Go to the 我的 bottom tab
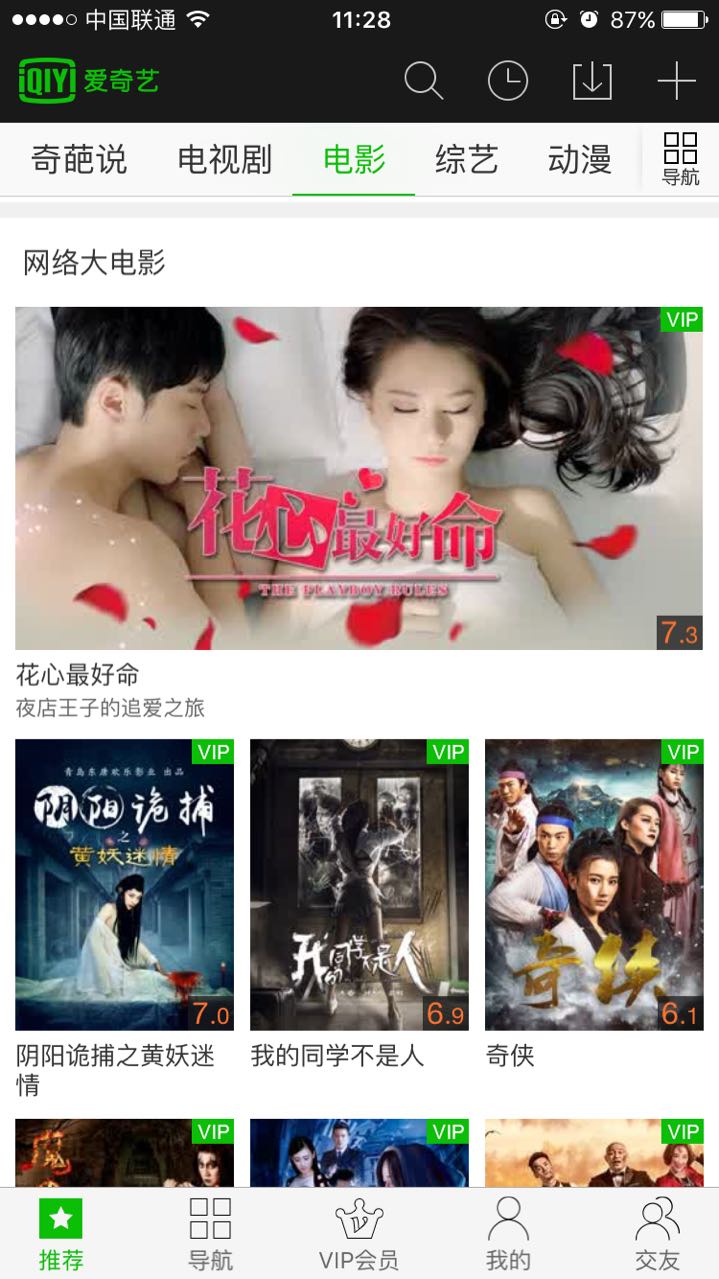 point(508,1234)
